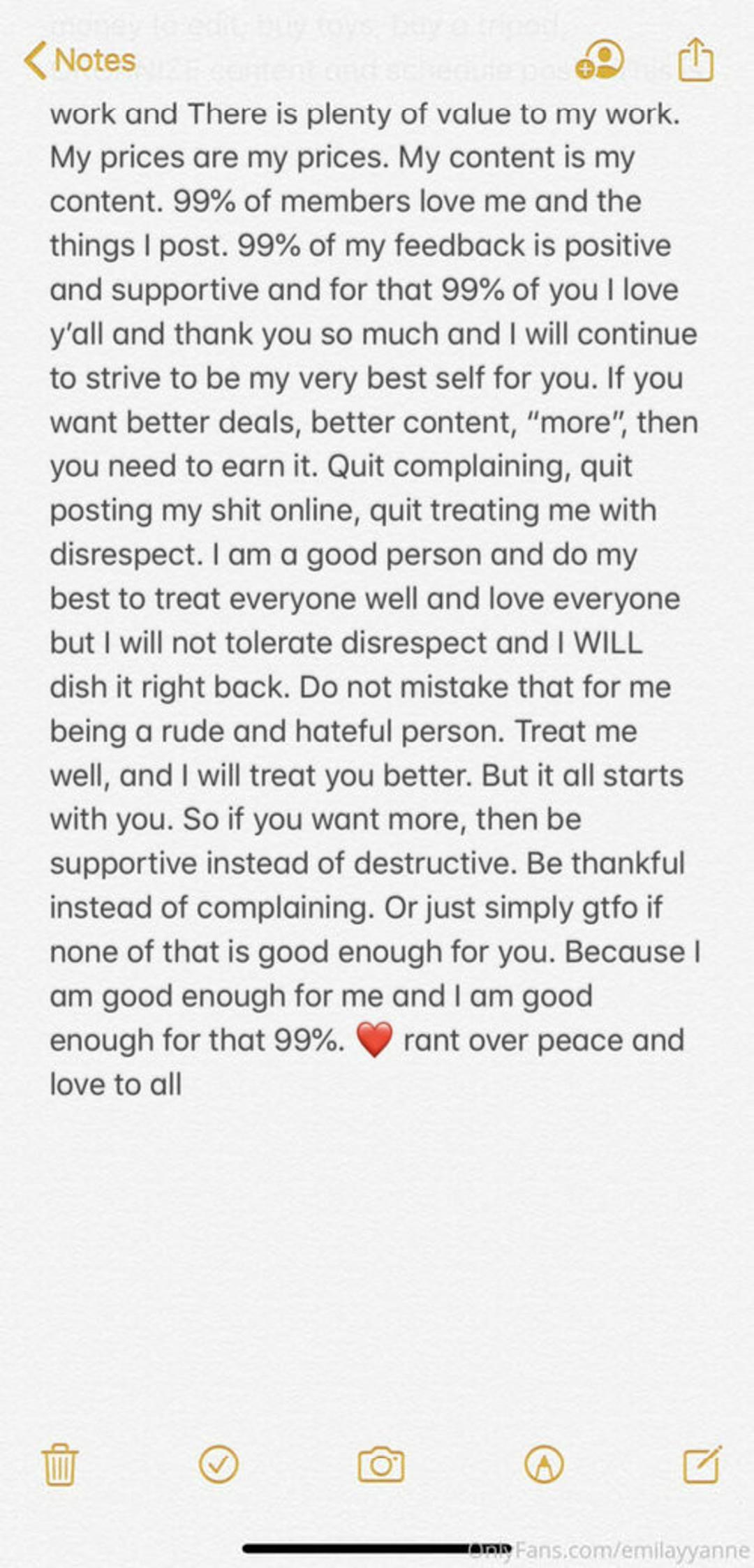Share this note
Viewport: 754px width, 1568px height.
[x=696, y=60]
